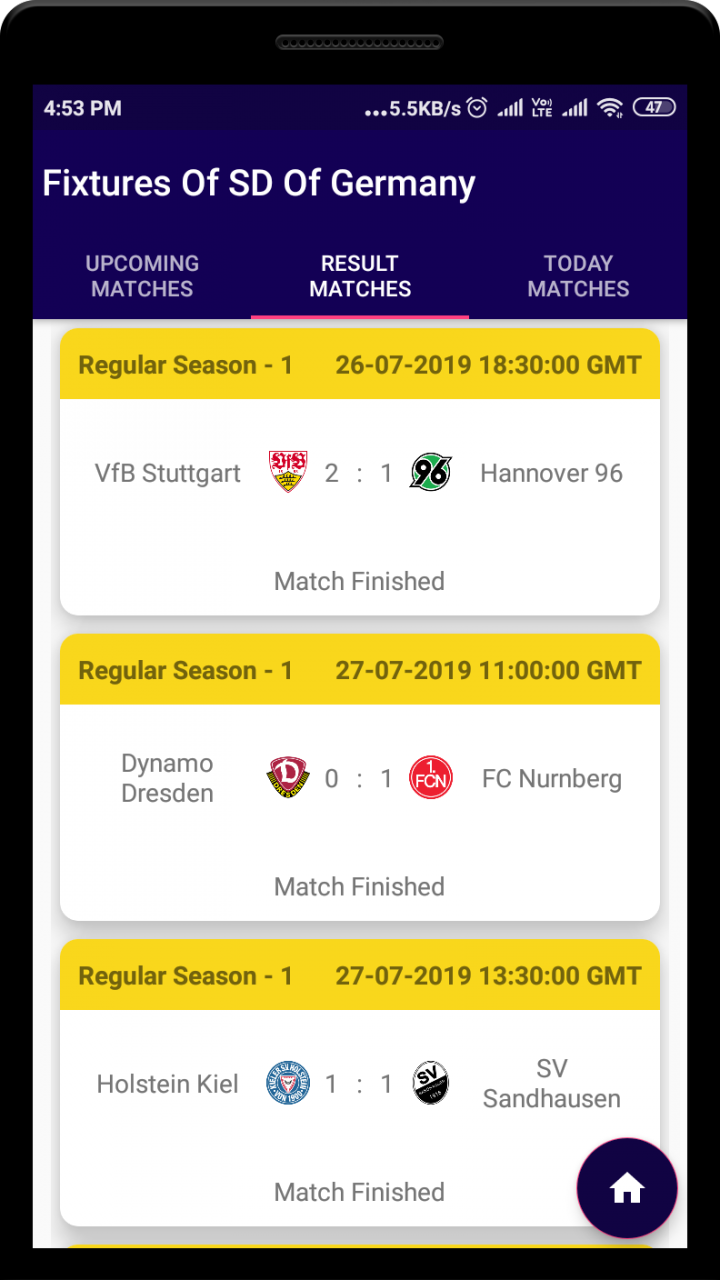Screen dimensions: 720x1280
Task: Click the Holstein Kiel club emblem
Action: [x=287, y=1083]
